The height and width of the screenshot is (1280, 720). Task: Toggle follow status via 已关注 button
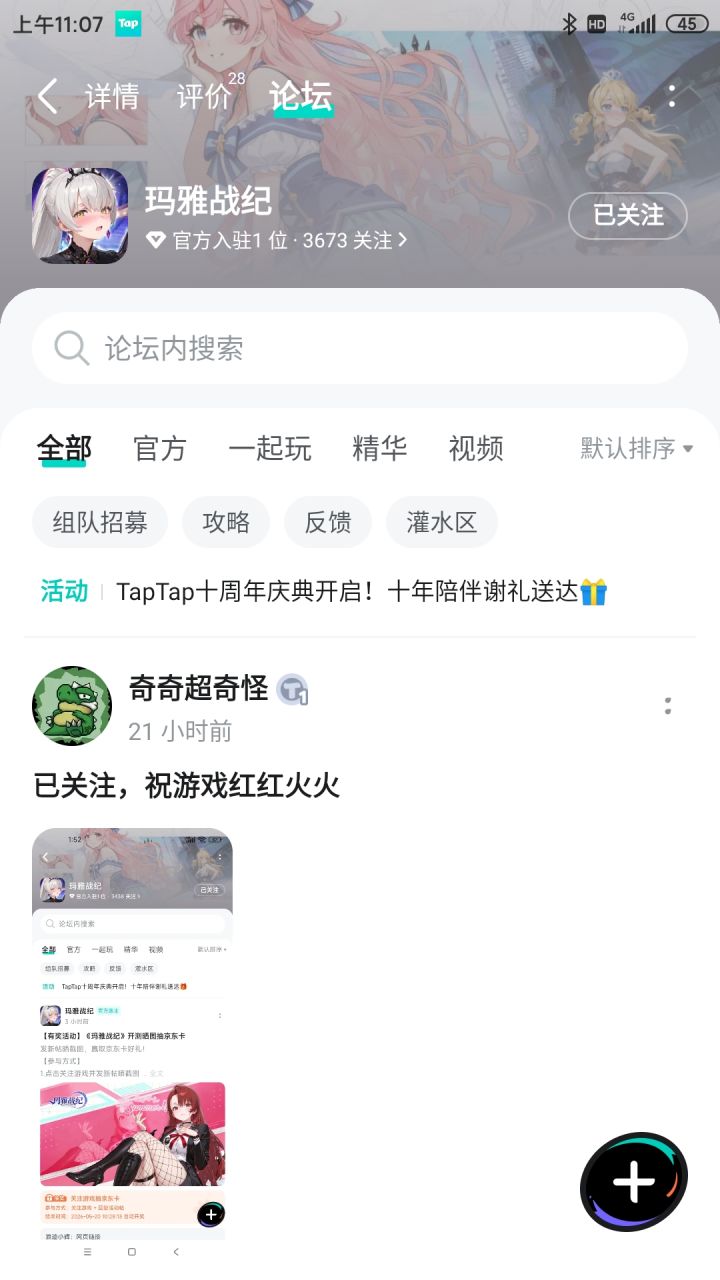click(x=627, y=216)
